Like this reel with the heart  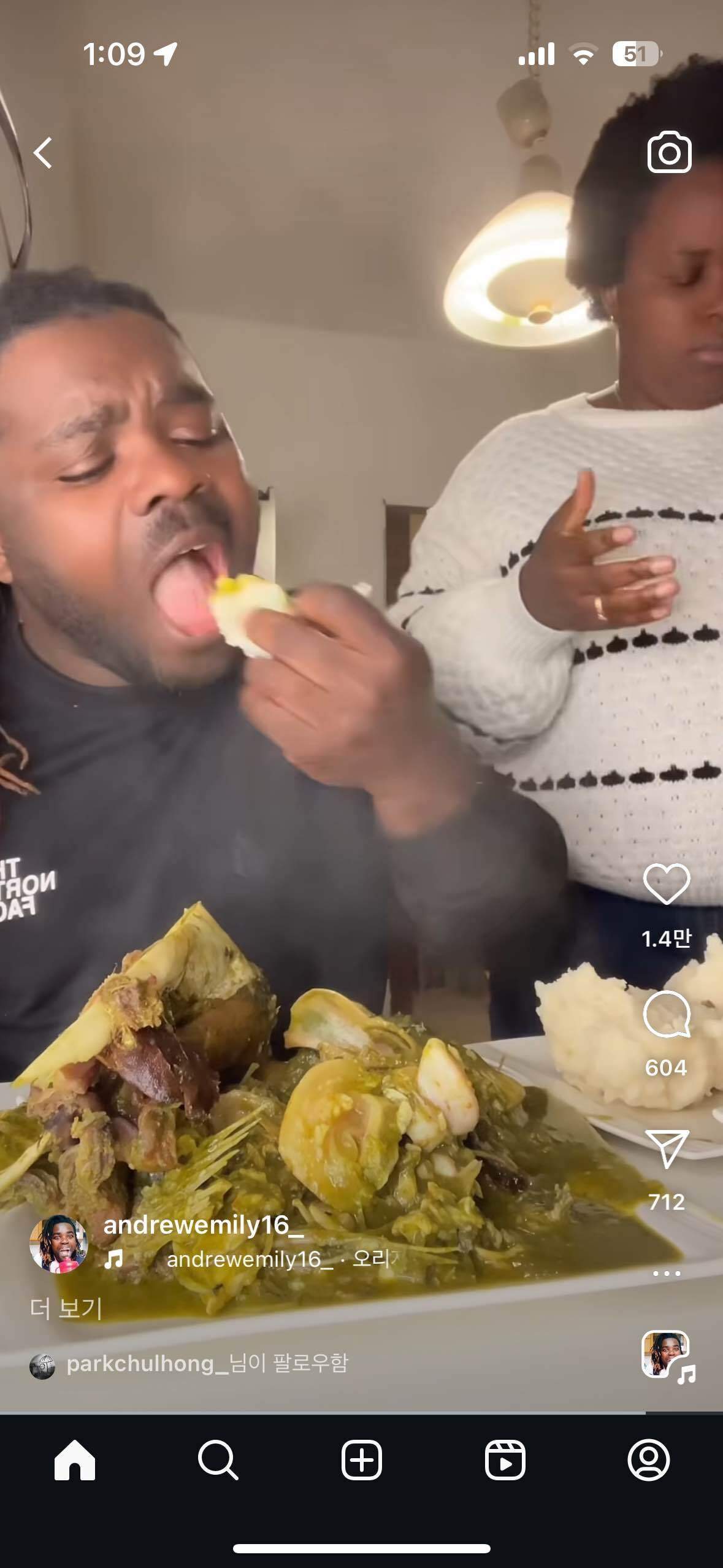(x=667, y=884)
